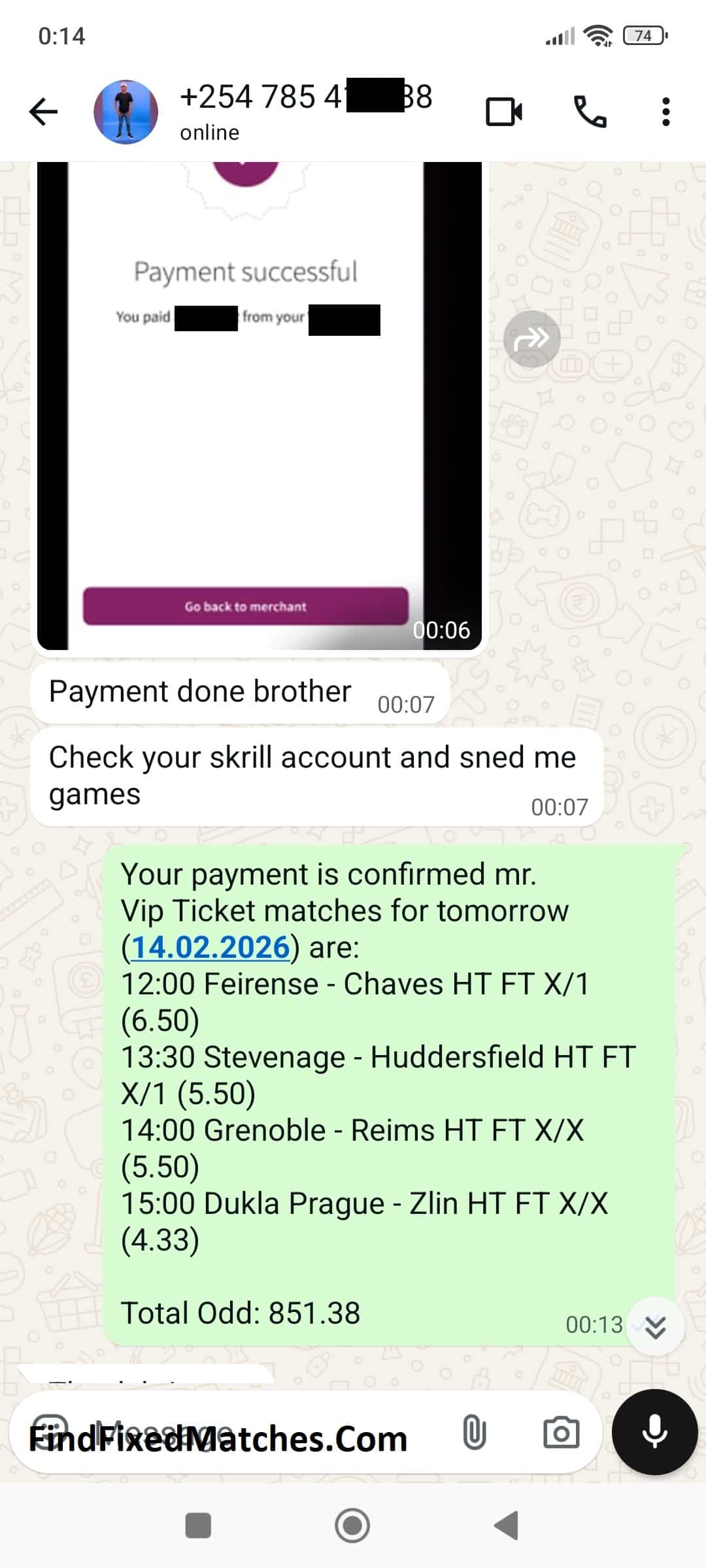Tap the microphone to record voice message
This screenshot has height=1568, width=706.
pyautogui.click(x=654, y=1432)
